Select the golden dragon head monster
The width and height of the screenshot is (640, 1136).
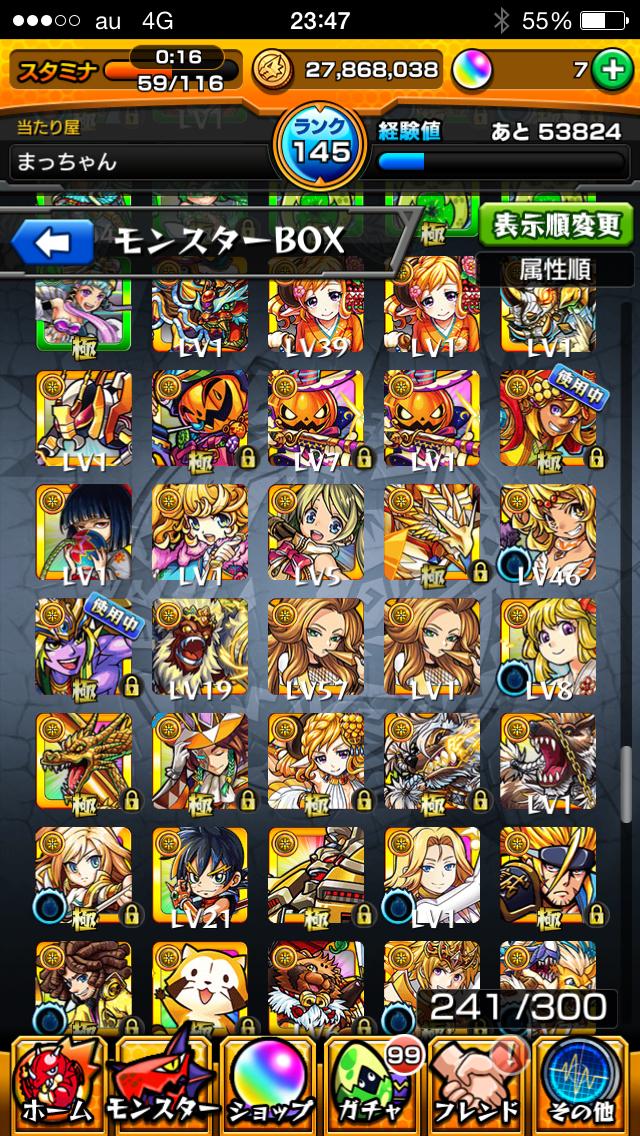click(x=84, y=760)
